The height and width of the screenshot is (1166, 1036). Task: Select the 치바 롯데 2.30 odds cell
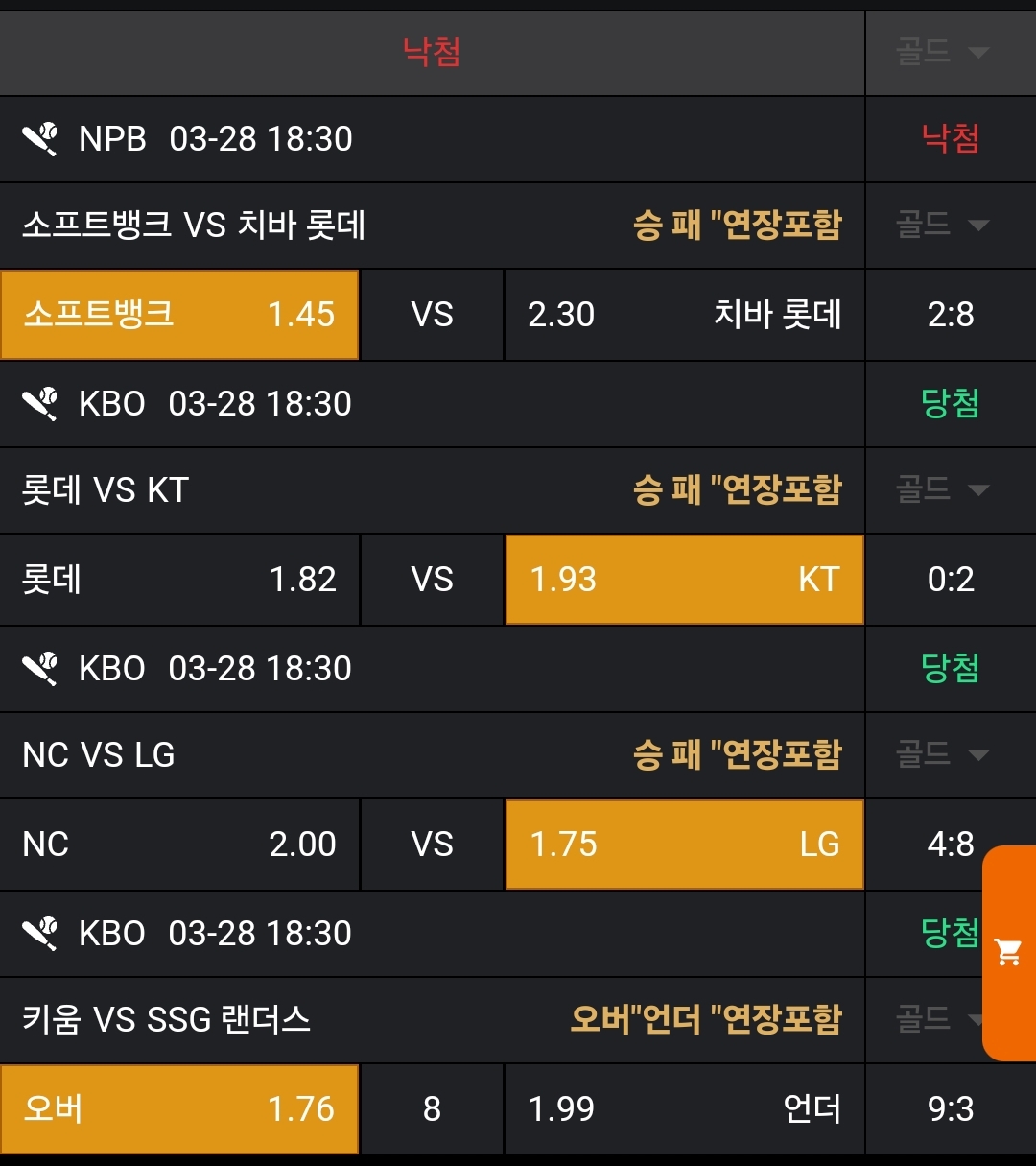point(684,315)
